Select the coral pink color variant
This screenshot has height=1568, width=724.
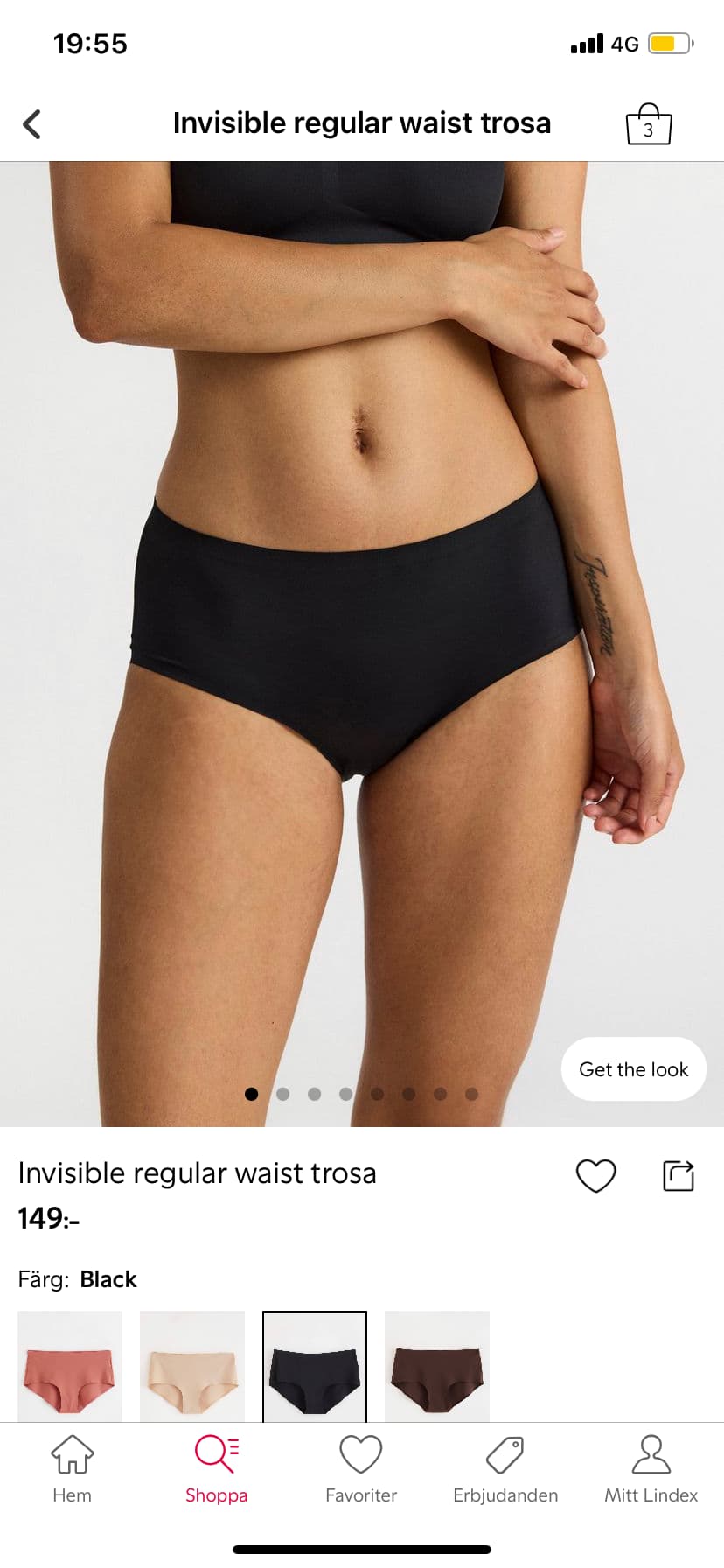(x=70, y=1366)
